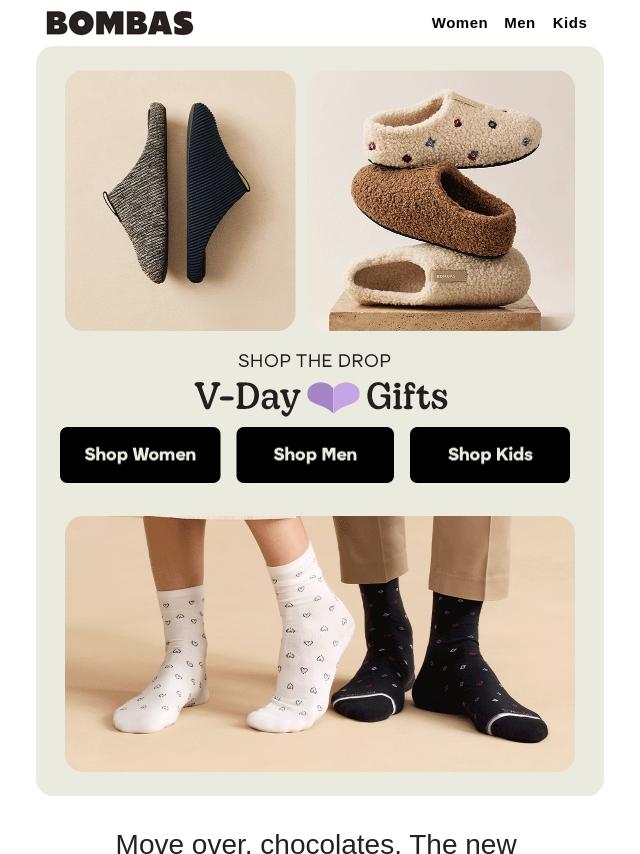The image size is (640, 854).
Task: Go to Shop Kids
Action: pos(490,455)
